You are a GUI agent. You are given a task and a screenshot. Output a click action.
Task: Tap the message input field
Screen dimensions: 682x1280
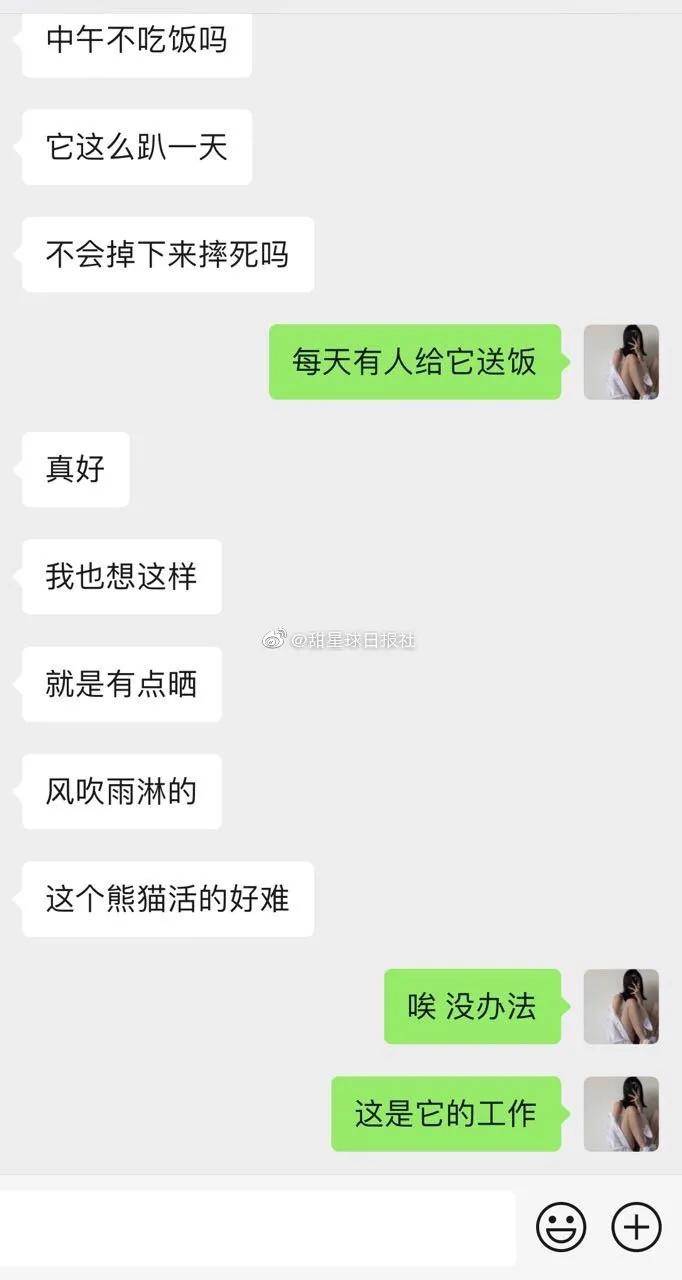click(x=256, y=1227)
